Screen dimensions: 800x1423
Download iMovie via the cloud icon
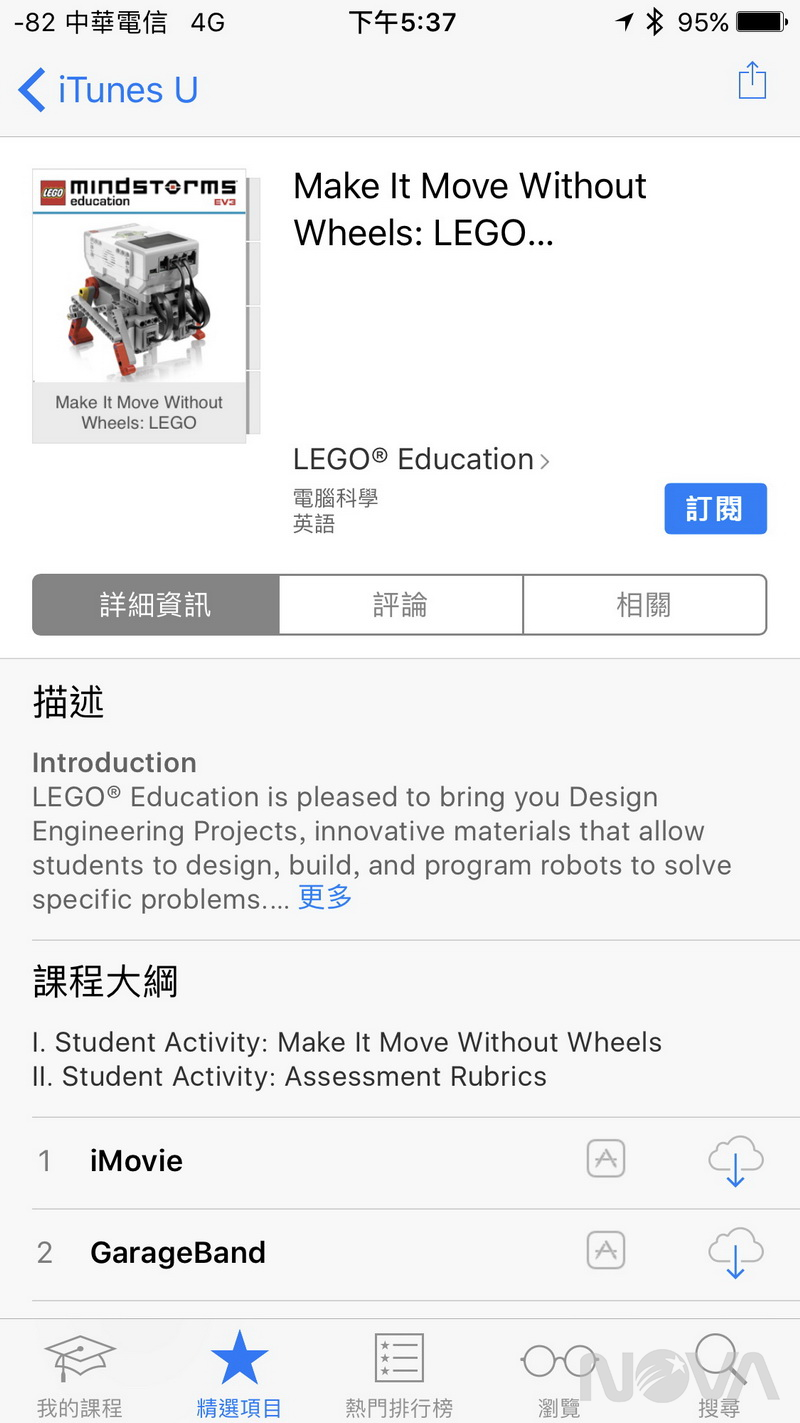(735, 1161)
